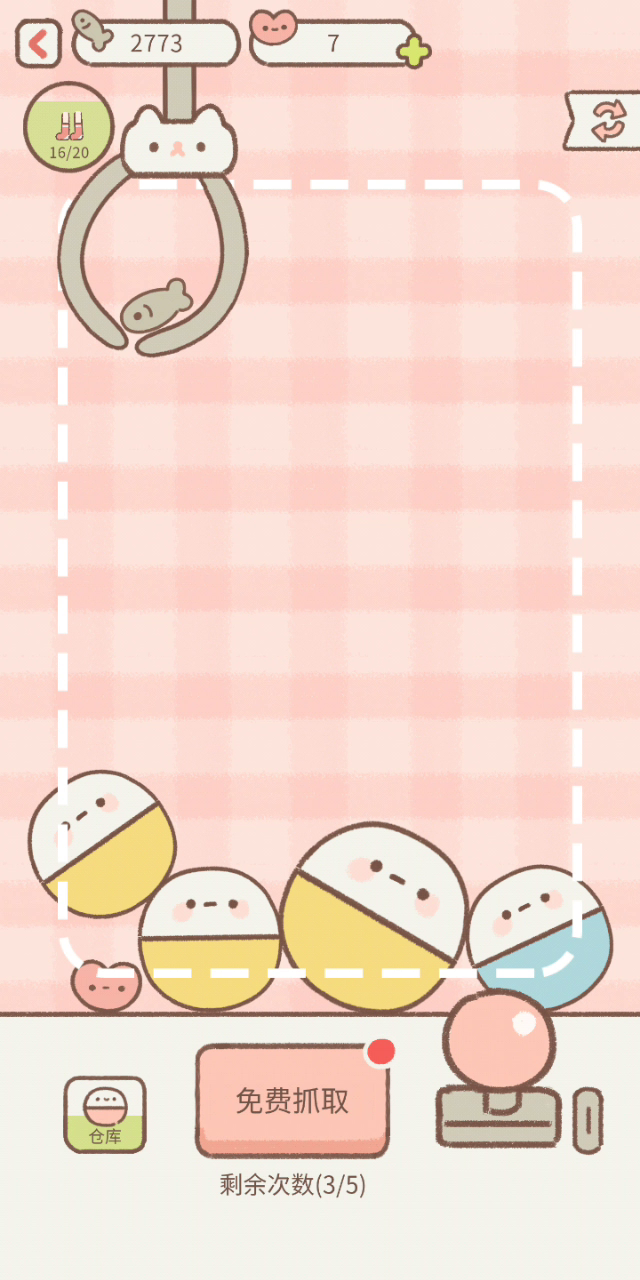This screenshot has height=1280, width=640.
Task: Add more hearts with the green plus
Action: pyautogui.click(x=413, y=51)
